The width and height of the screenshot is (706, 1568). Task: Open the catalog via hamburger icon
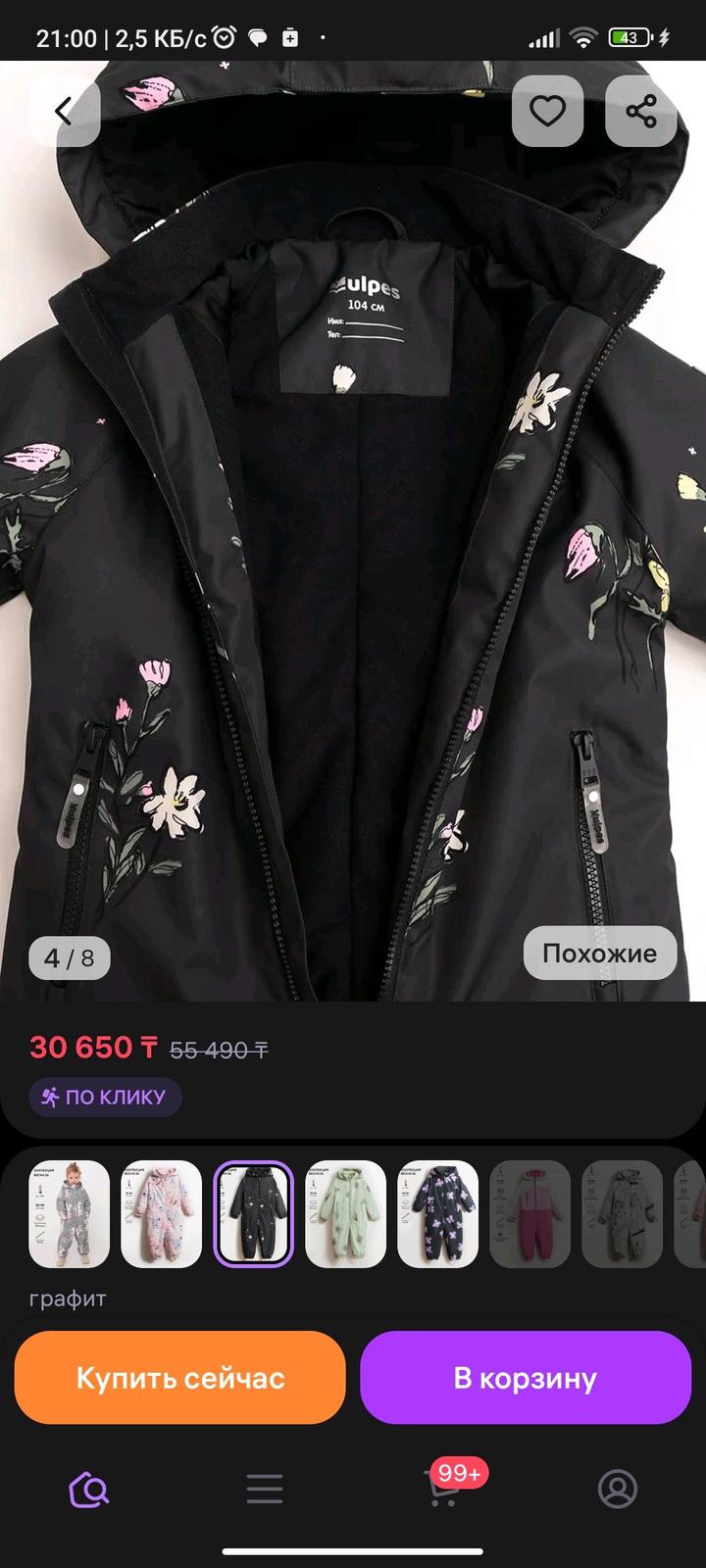[x=265, y=1489]
